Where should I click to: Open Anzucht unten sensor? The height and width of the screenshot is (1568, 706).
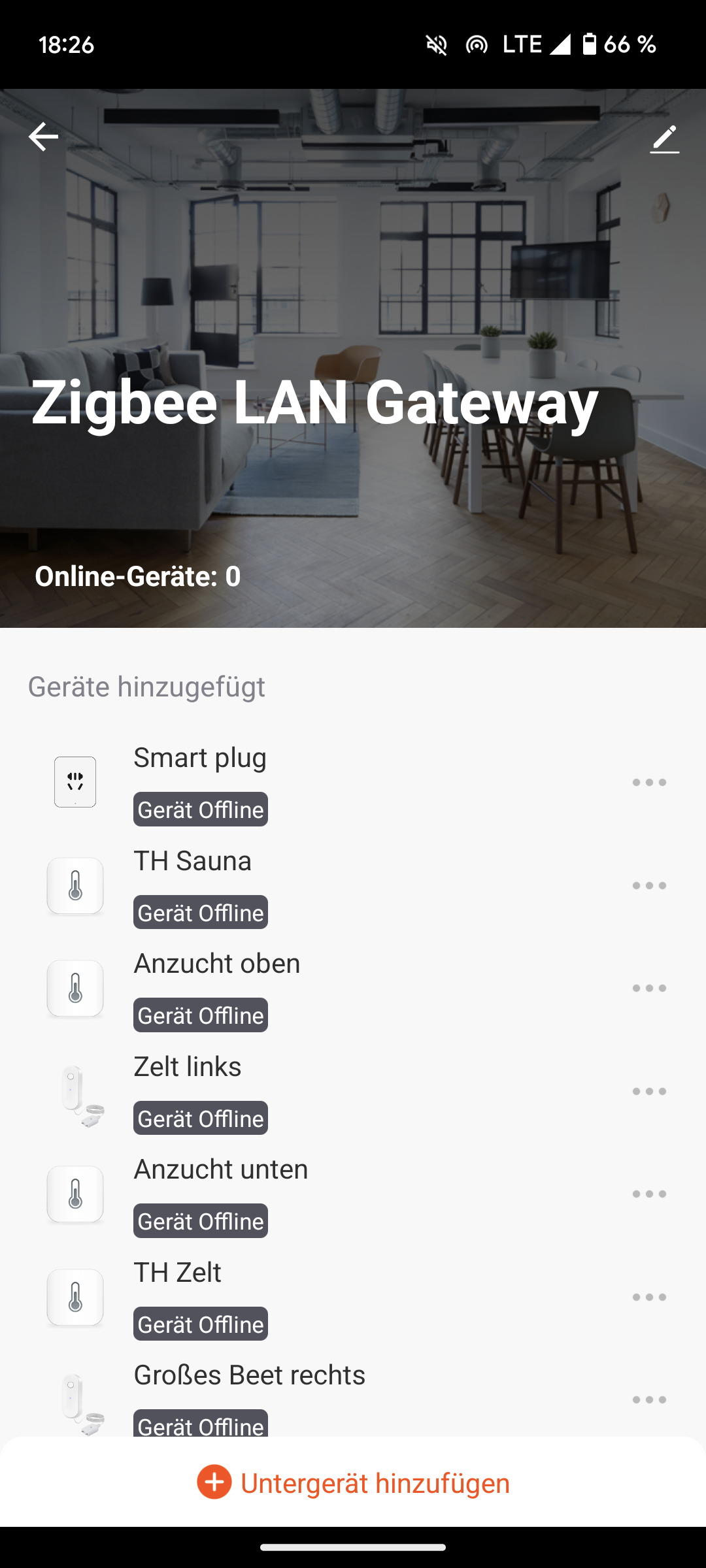coord(221,1170)
